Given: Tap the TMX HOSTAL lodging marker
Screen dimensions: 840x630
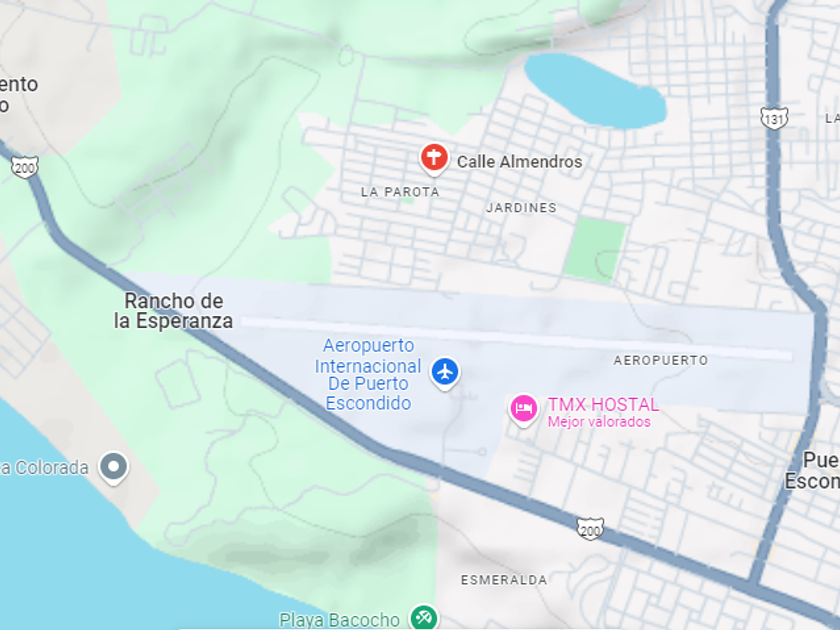Looking at the screenshot, I should (523, 408).
